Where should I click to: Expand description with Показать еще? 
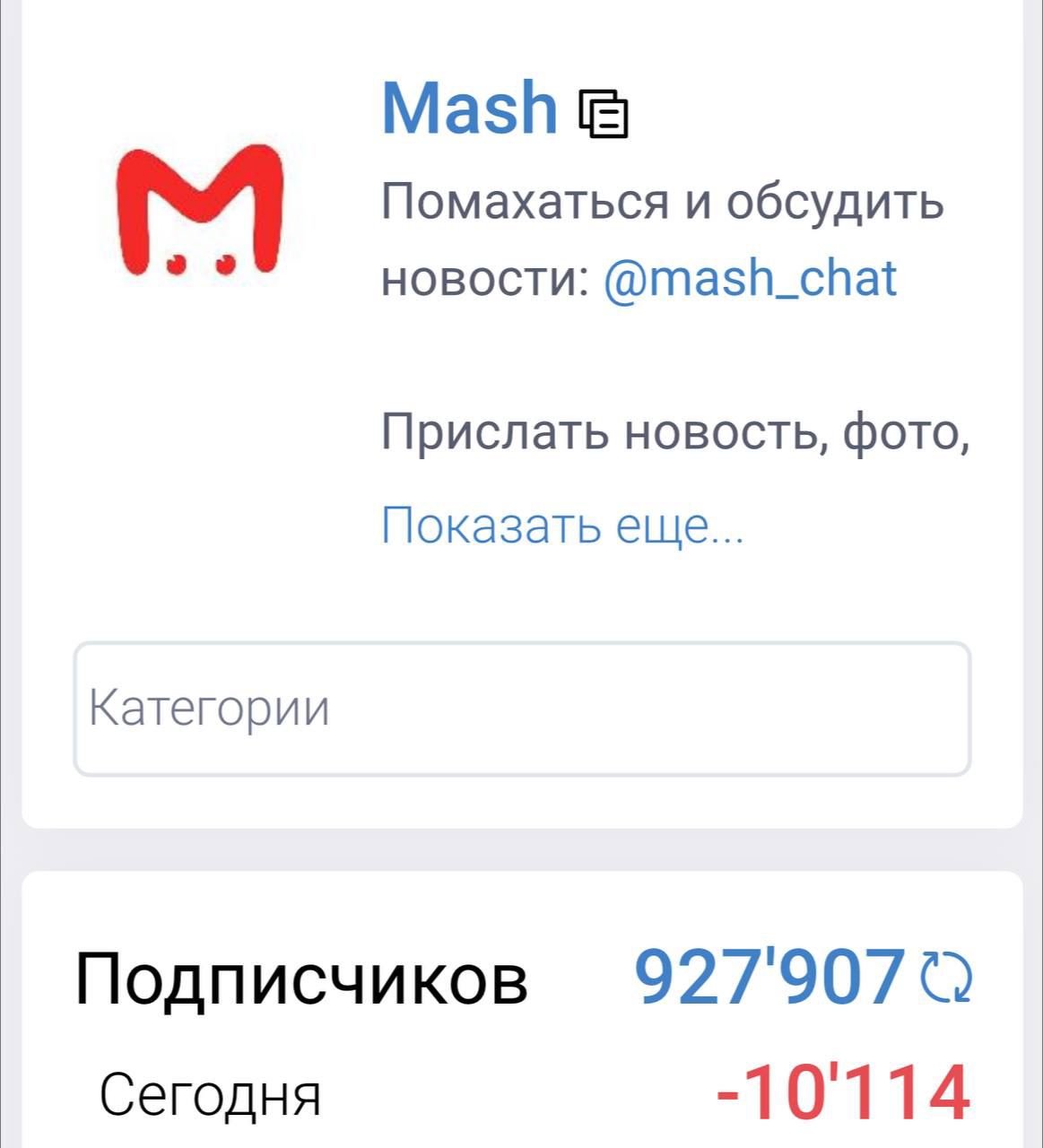tap(562, 526)
